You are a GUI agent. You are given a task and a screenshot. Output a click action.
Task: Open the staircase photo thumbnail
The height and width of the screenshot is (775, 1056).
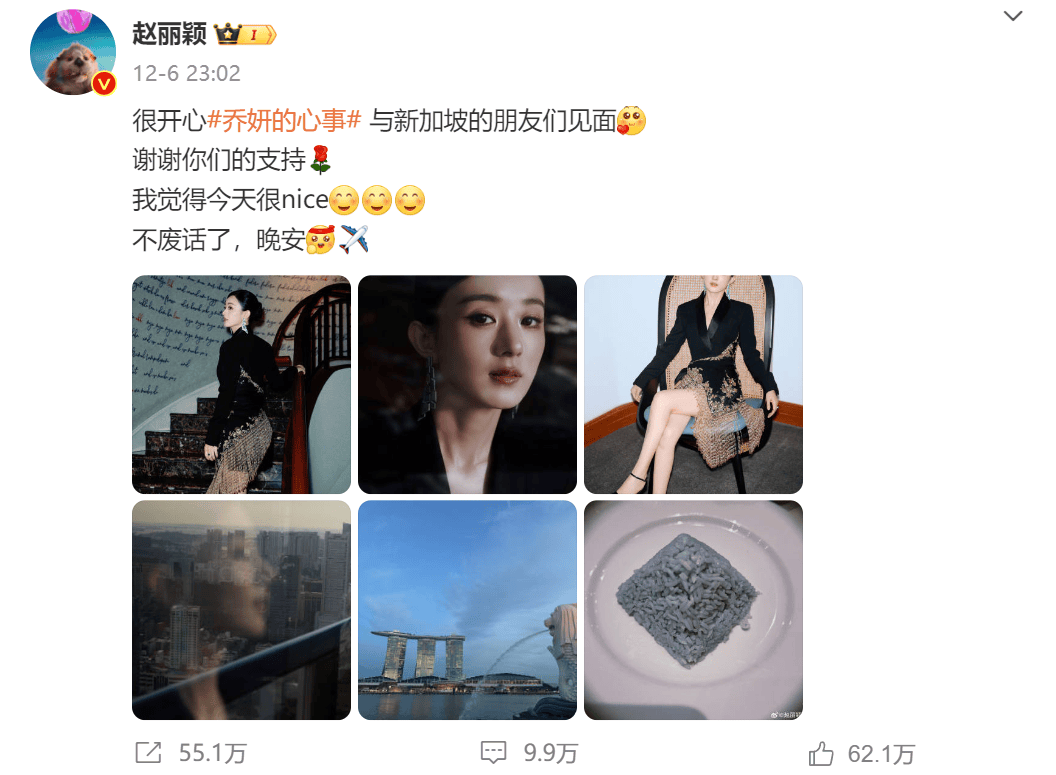click(241, 384)
